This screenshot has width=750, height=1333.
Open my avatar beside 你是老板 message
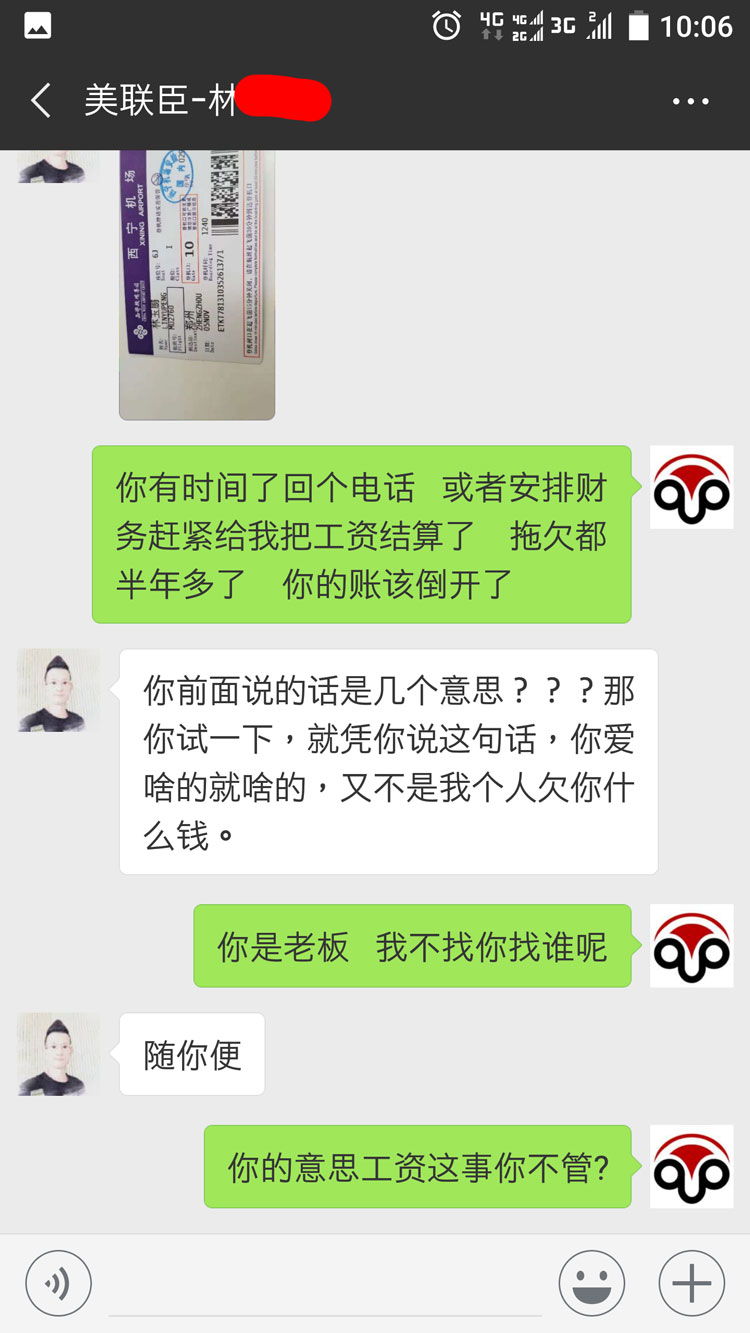(692, 946)
